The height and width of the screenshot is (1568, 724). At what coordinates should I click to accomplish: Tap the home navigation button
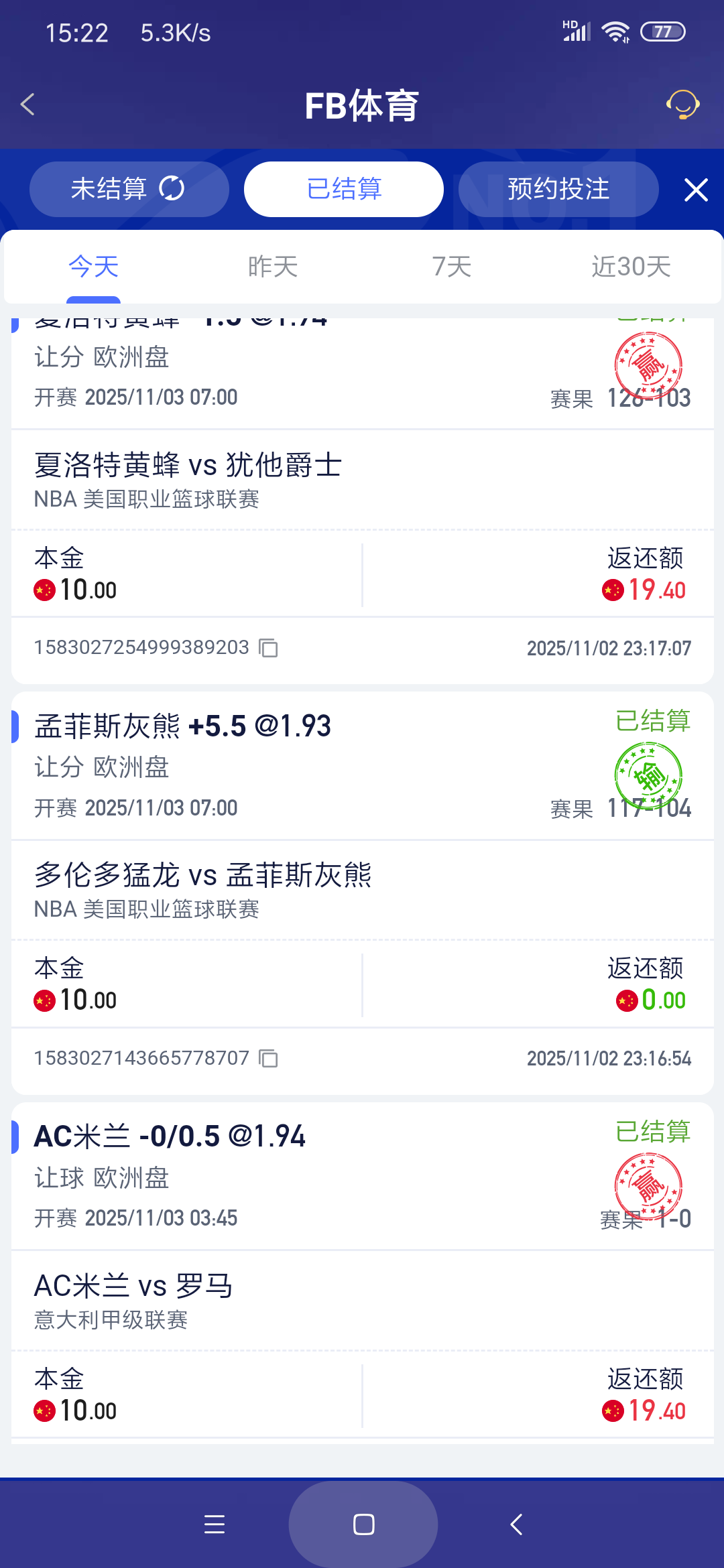[362, 1524]
